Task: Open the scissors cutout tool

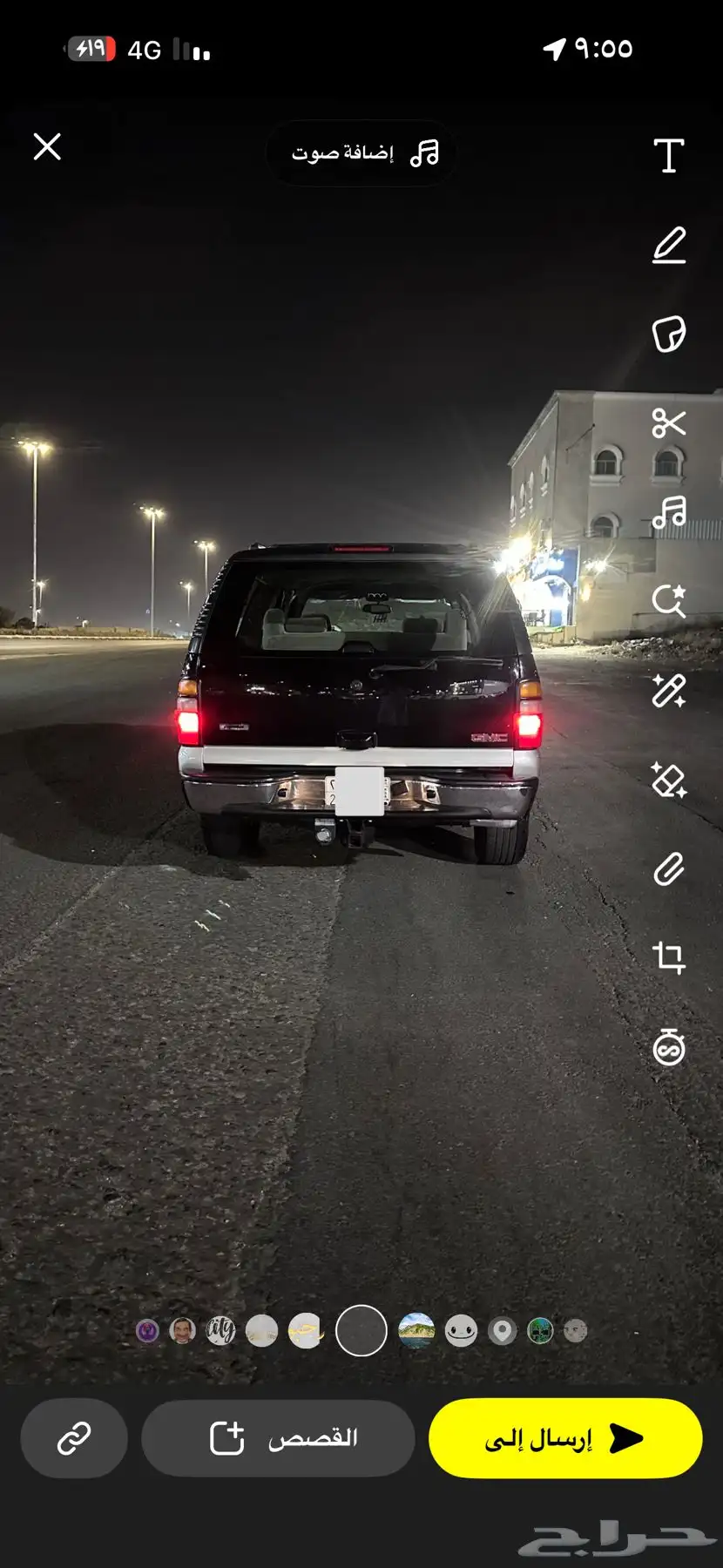Action: [x=669, y=423]
